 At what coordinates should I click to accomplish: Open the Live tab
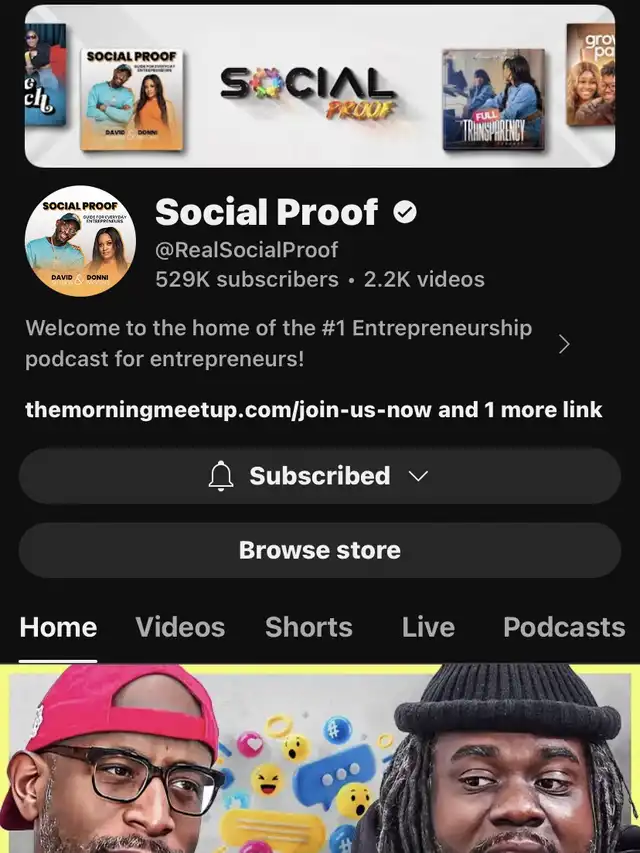coord(428,627)
